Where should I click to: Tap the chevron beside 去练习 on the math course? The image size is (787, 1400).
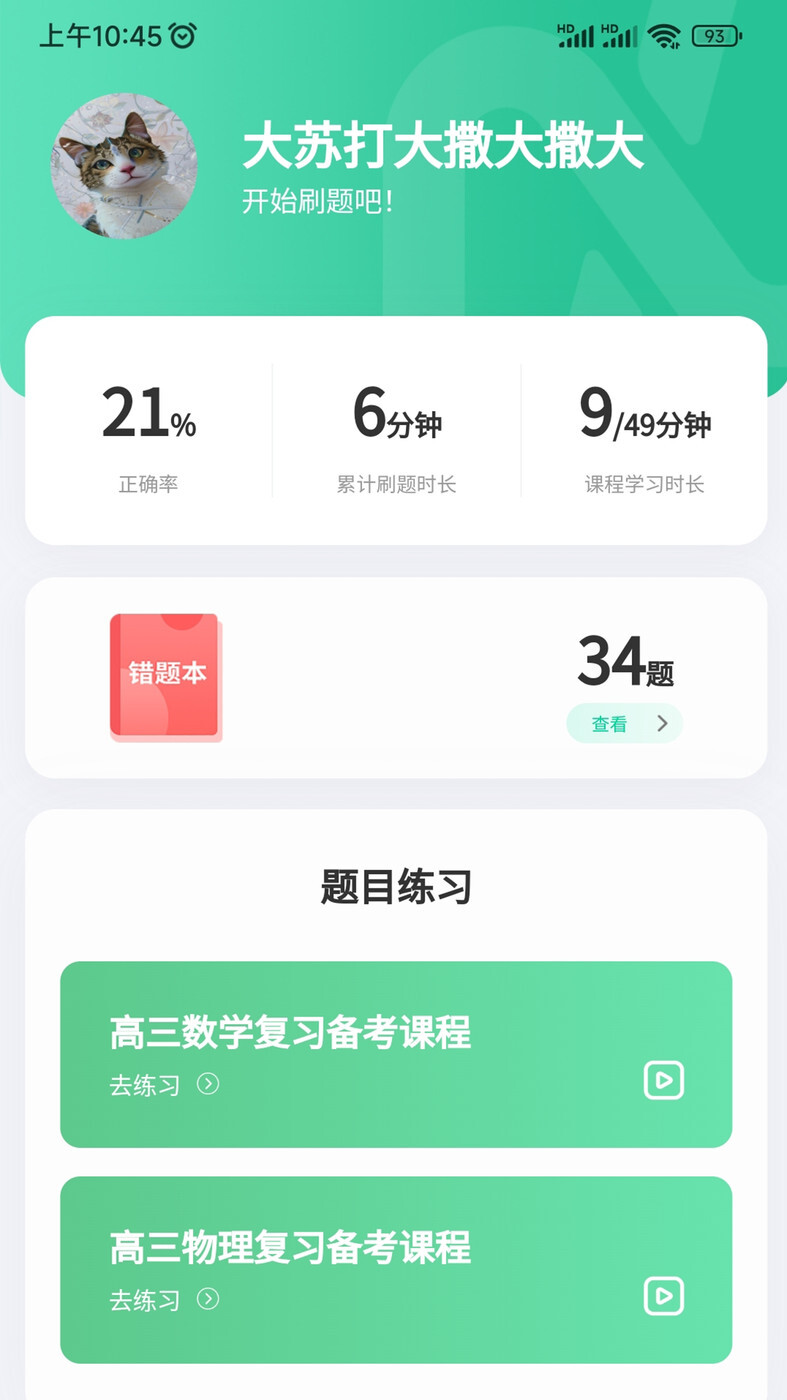click(207, 1083)
